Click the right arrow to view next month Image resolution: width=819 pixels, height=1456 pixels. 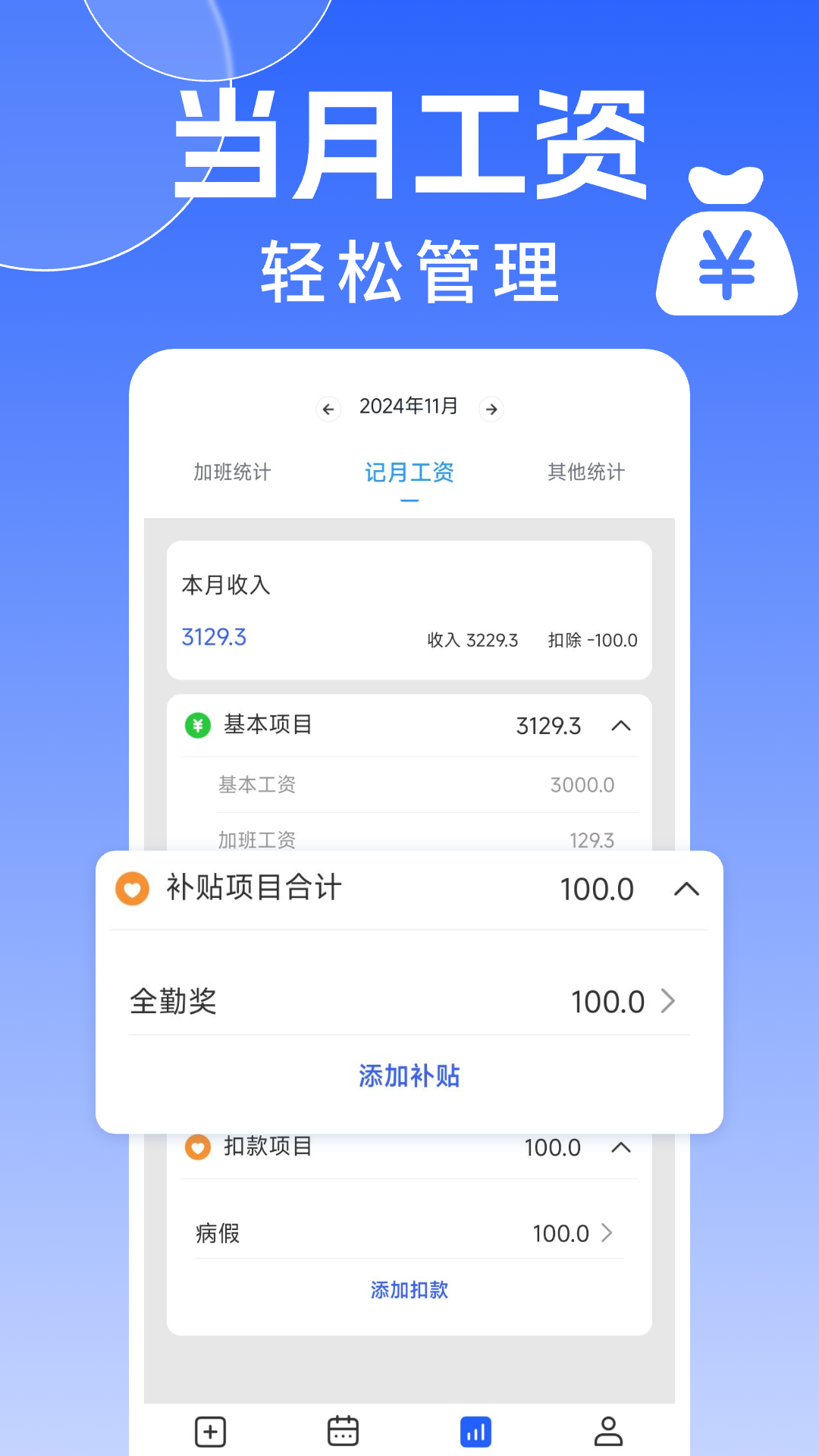coord(492,408)
